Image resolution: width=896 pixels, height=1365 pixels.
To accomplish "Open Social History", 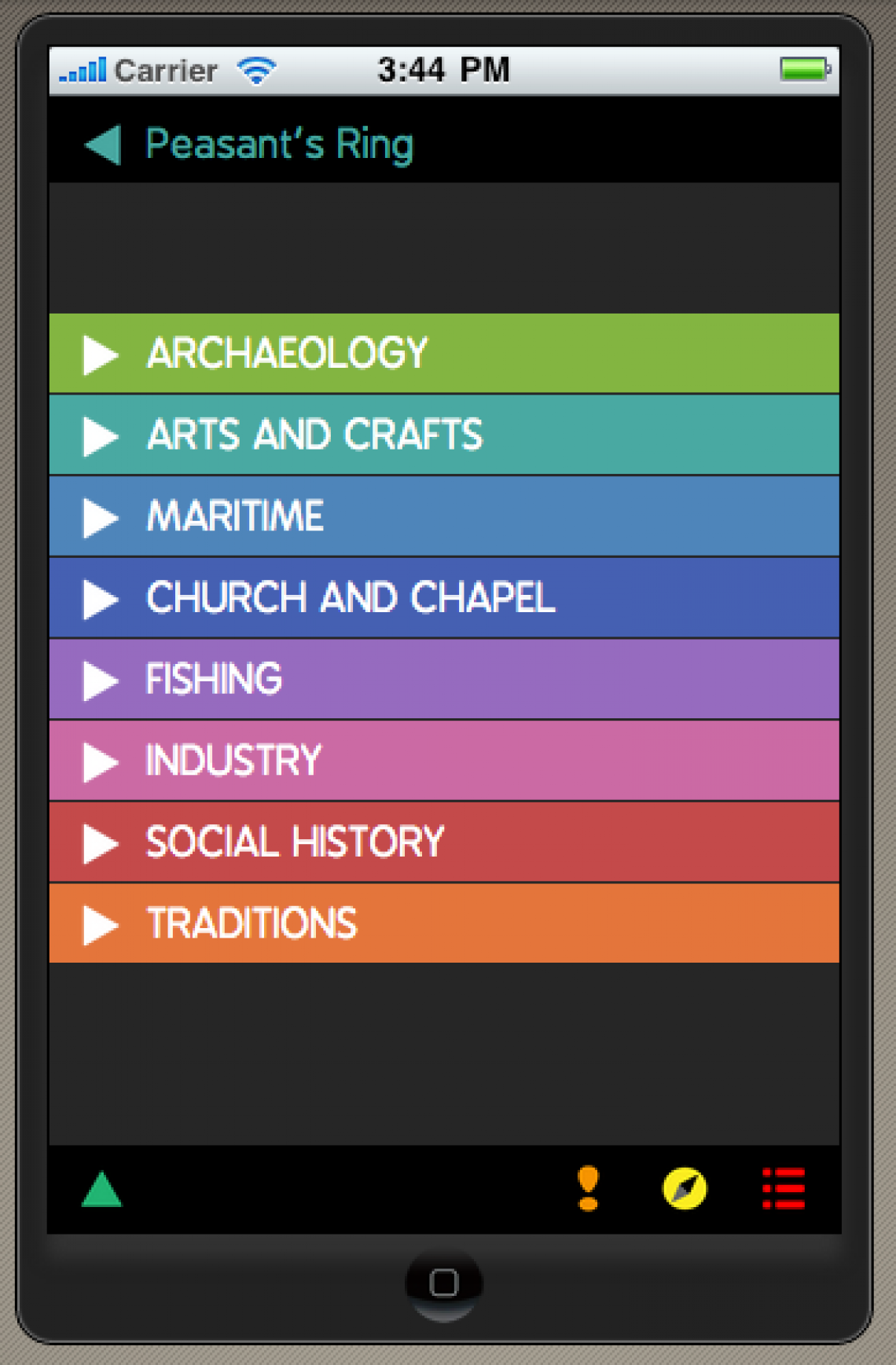I will click(x=444, y=842).
